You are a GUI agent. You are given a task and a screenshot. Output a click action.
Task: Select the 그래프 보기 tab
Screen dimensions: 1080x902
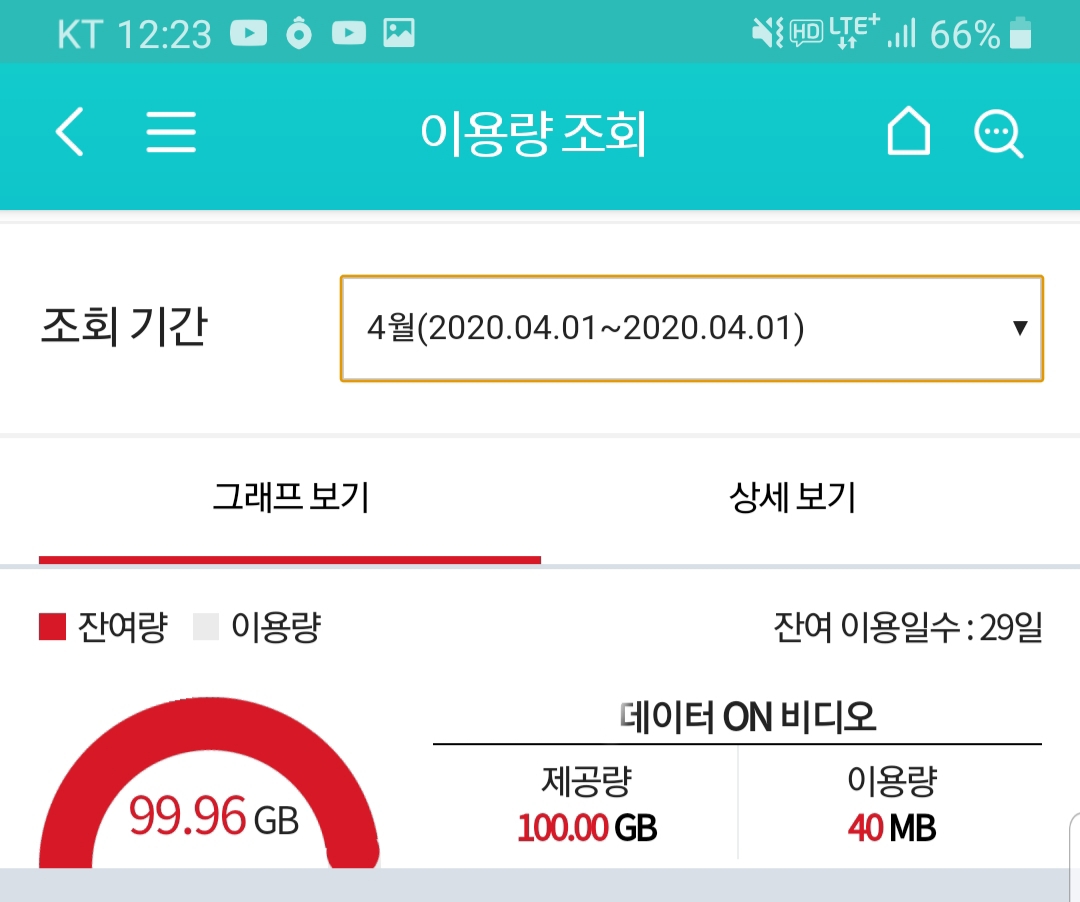pos(290,497)
